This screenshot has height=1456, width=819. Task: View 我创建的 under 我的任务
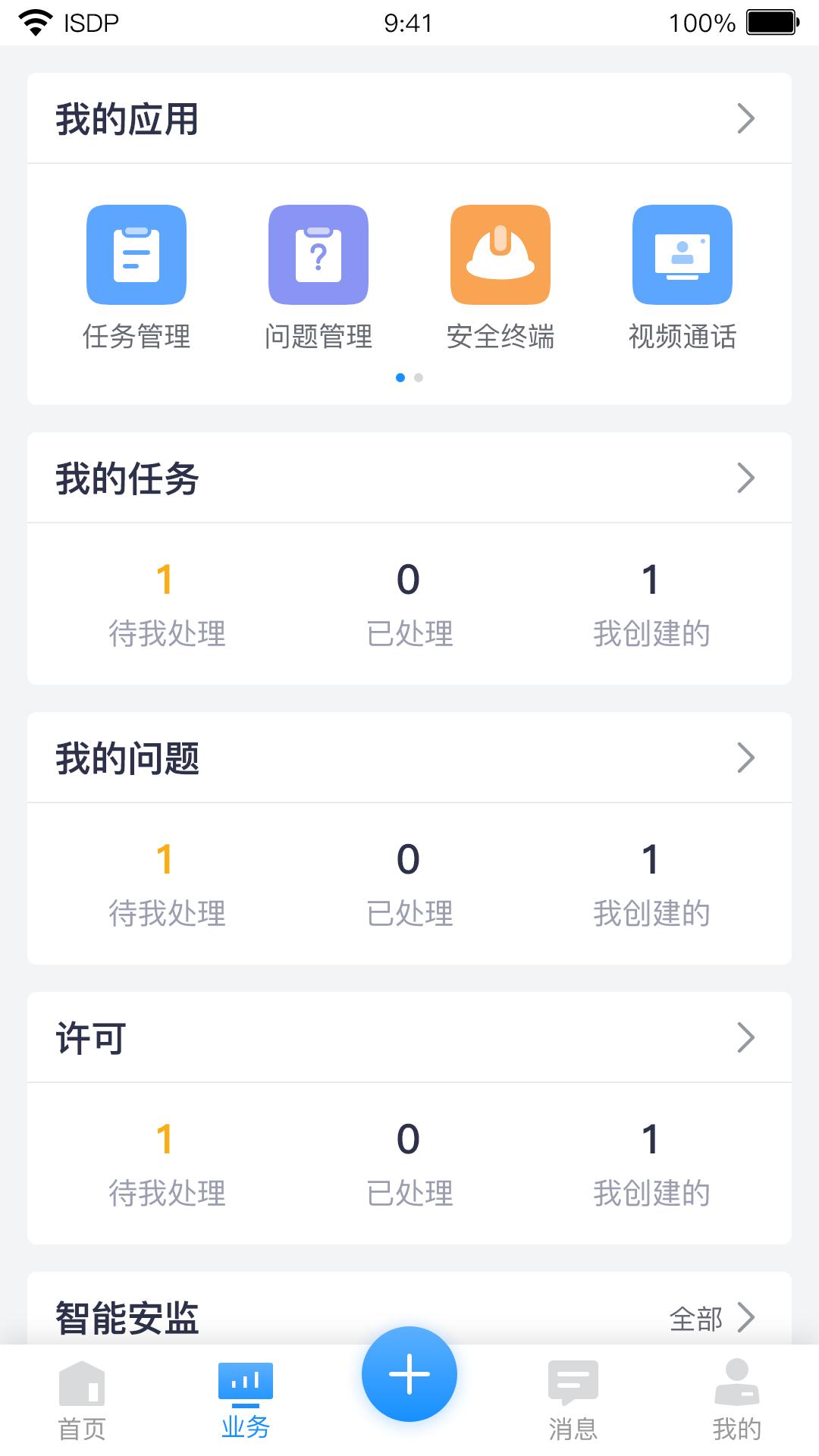pyautogui.click(x=651, y=604)
